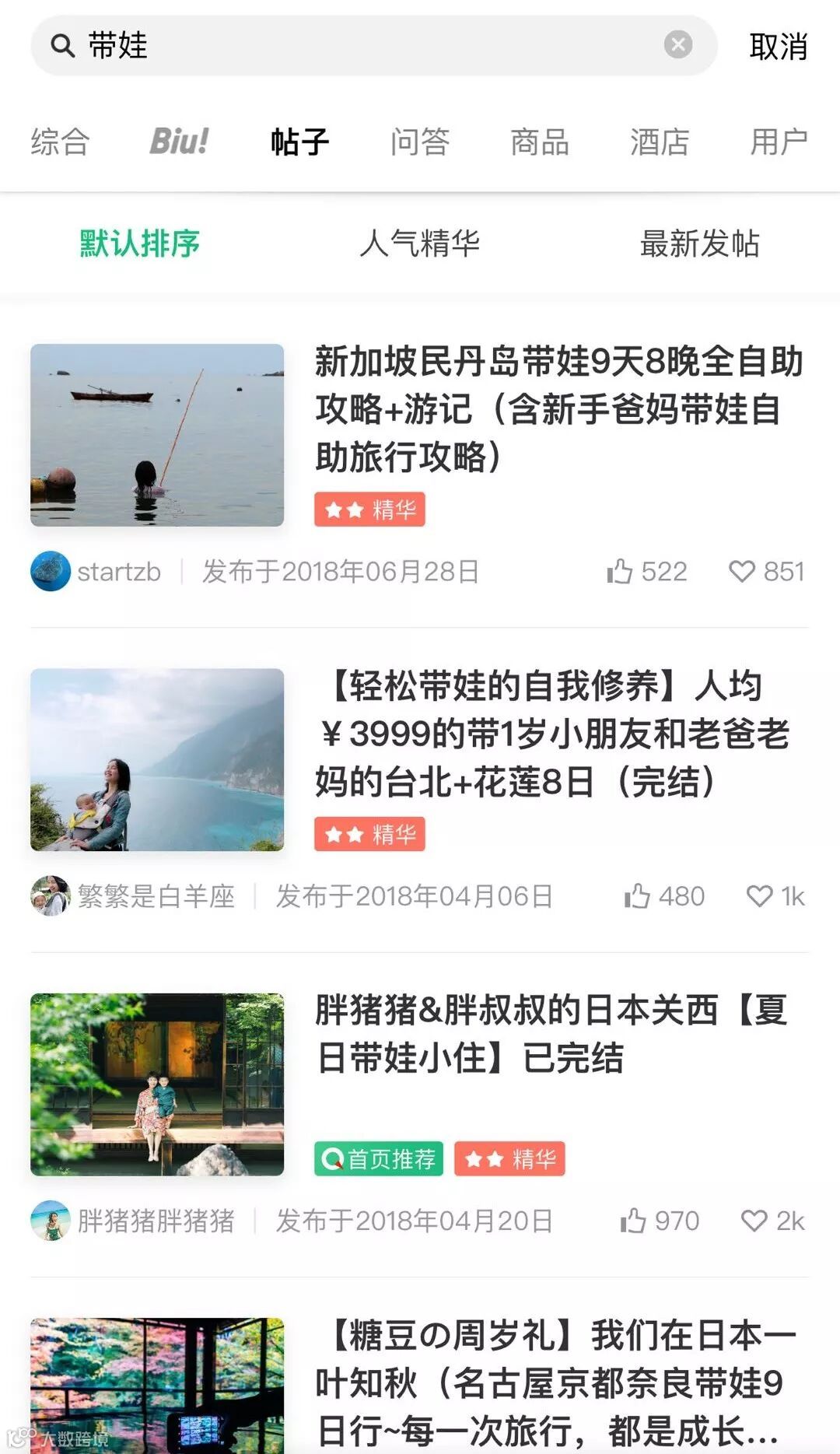Open the 商品 tab

(540, 142)
